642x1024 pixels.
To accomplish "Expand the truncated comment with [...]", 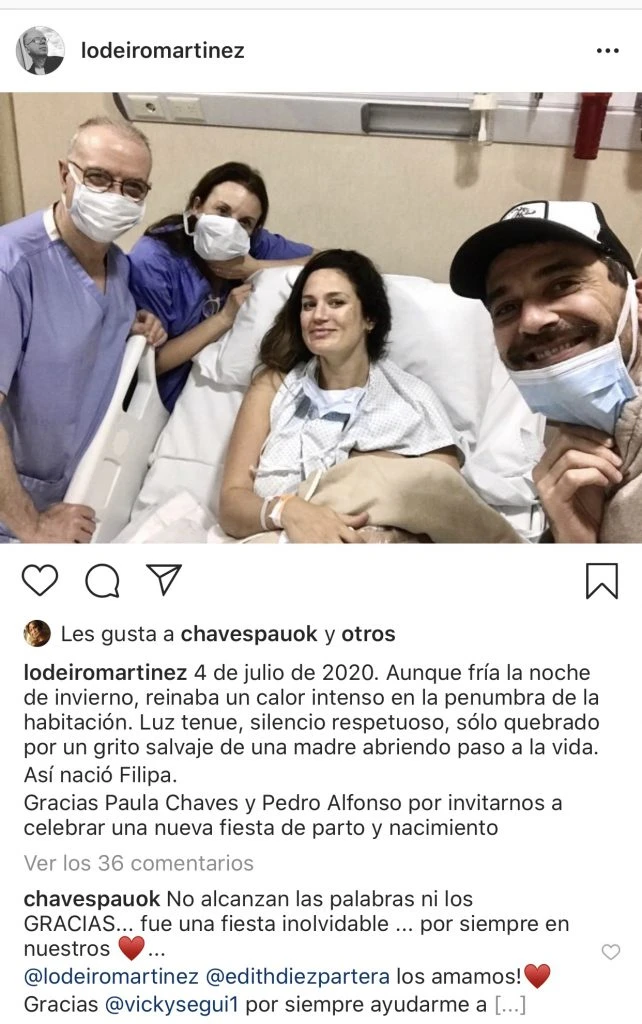I will click(509, 1003).
